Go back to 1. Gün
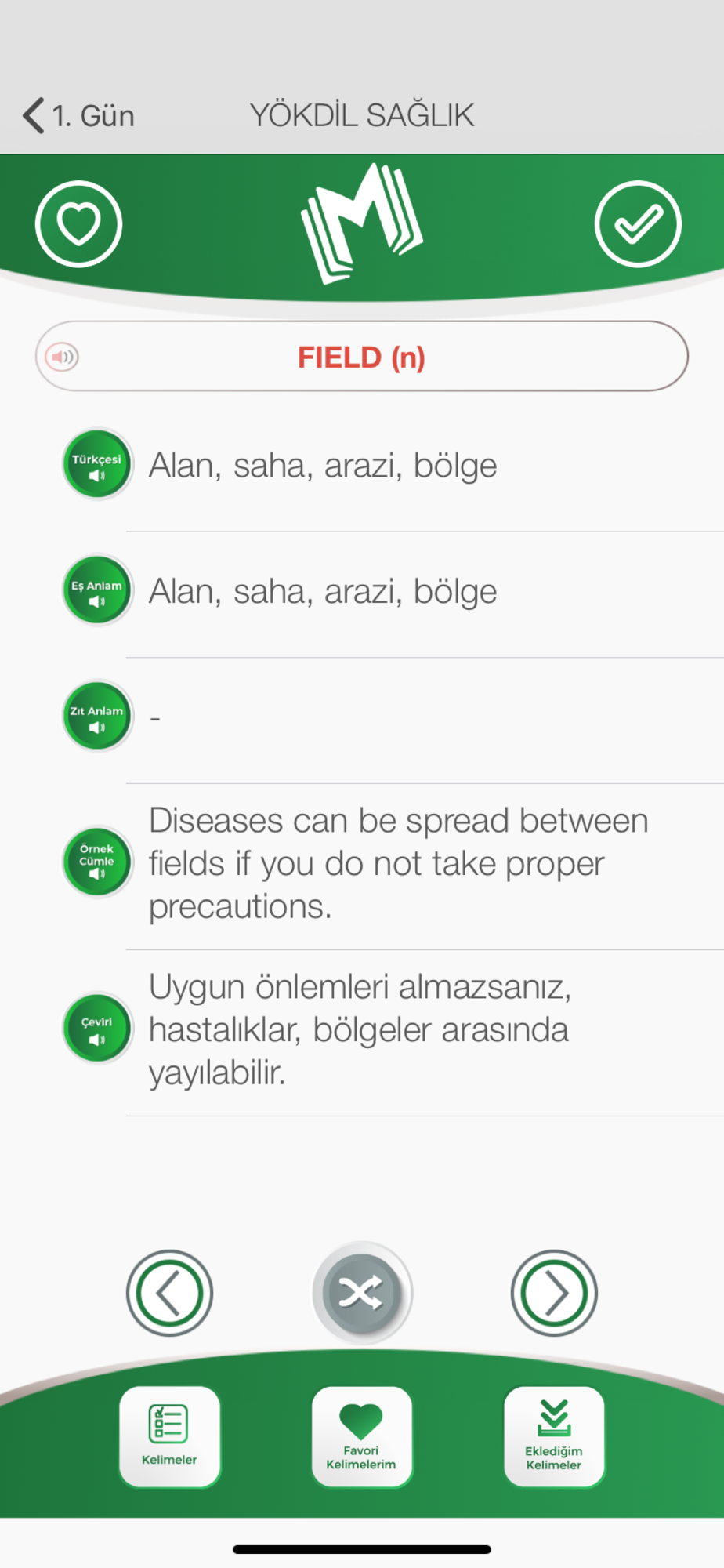 [78, 116]
